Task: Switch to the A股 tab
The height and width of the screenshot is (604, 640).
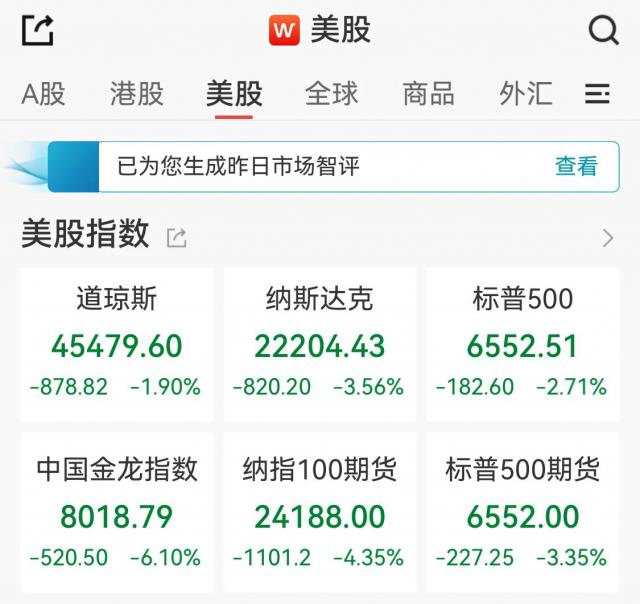Action: (43, 94)
